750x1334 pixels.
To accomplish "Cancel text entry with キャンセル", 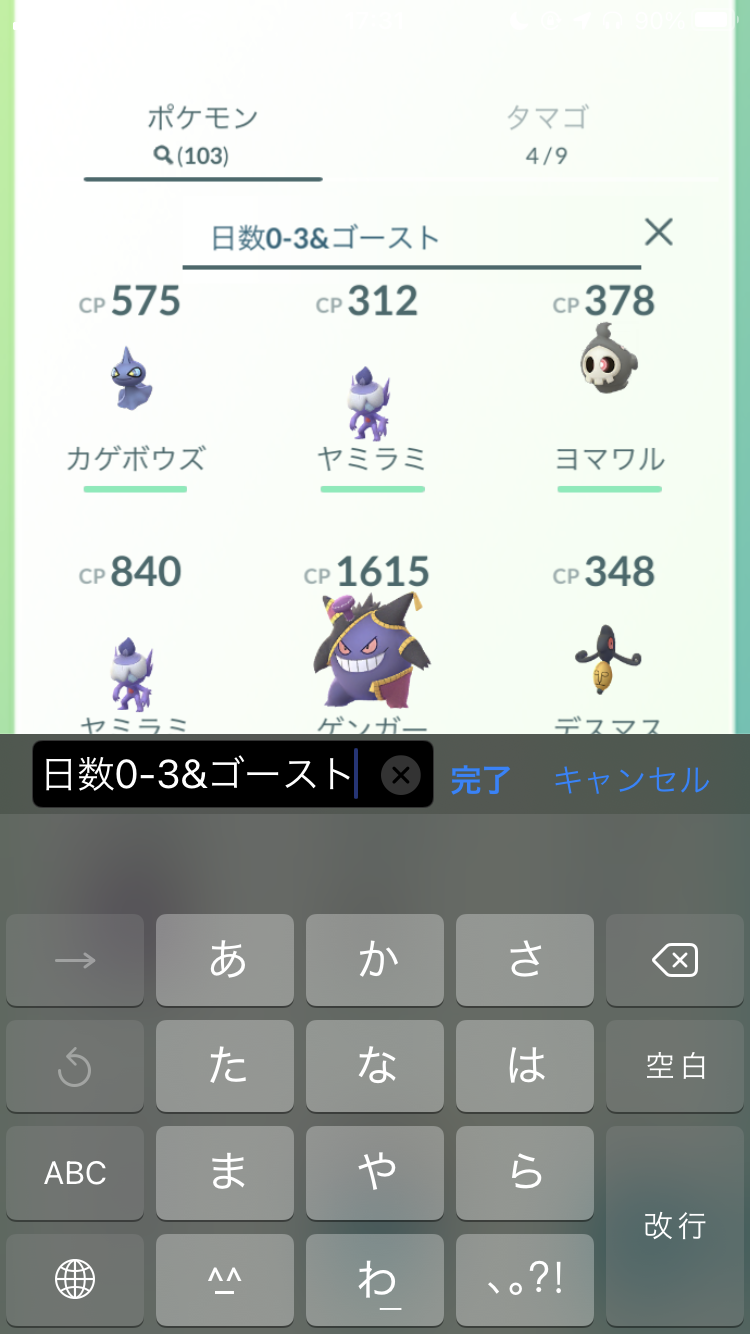I will (x=631, y=780).
